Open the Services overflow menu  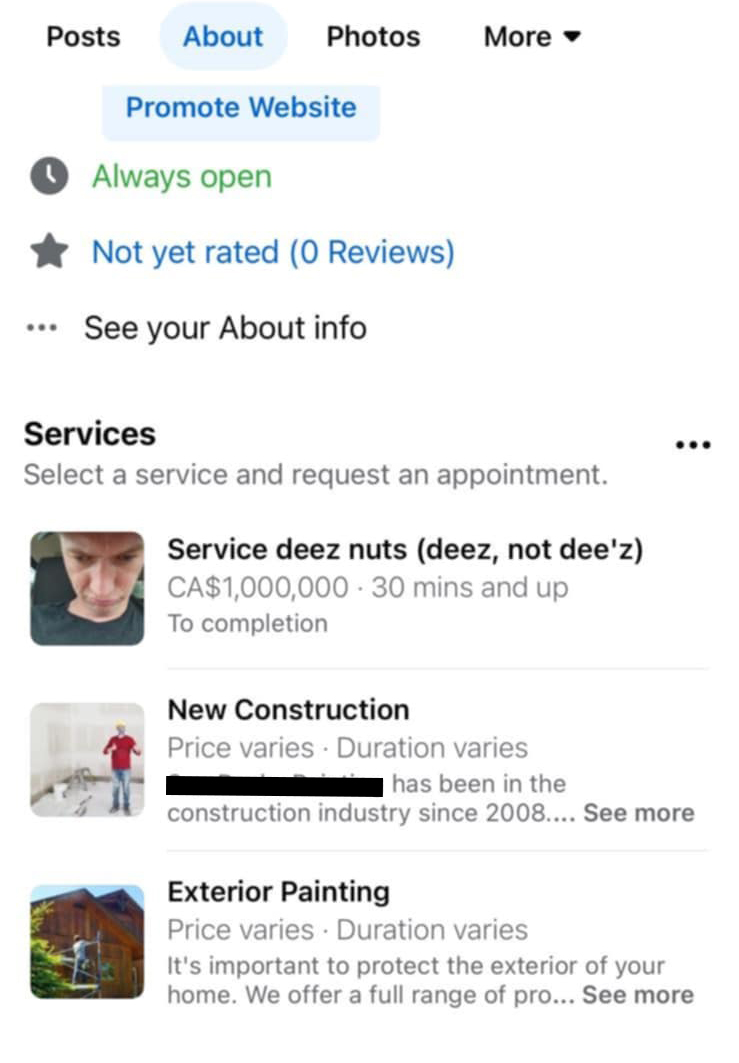point(693,444)
